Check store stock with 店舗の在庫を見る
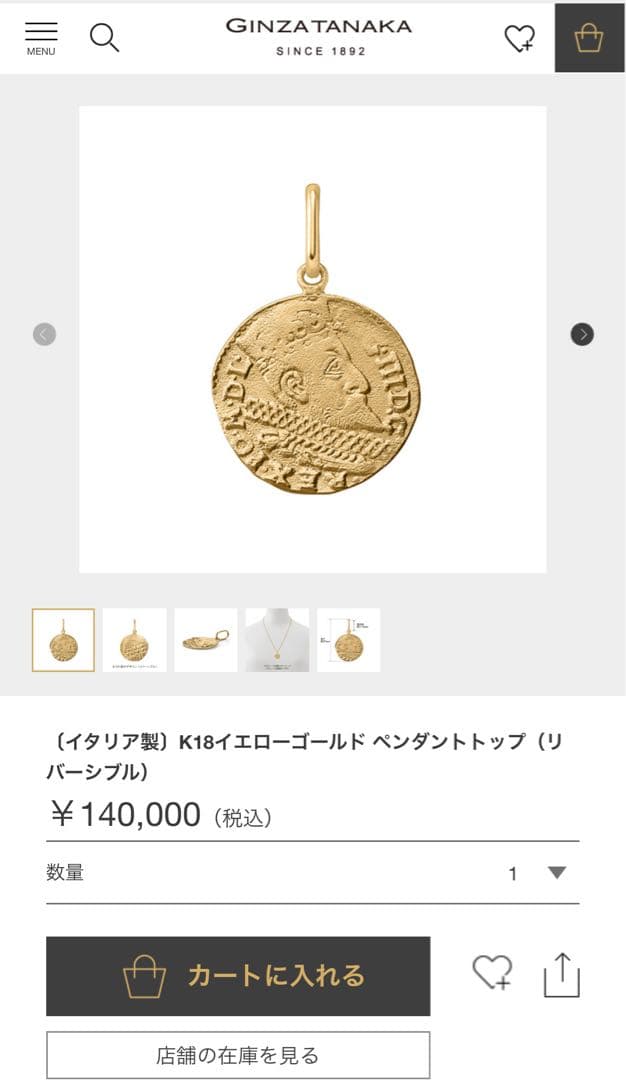The image size is (626, 1080). (238, 1055)
